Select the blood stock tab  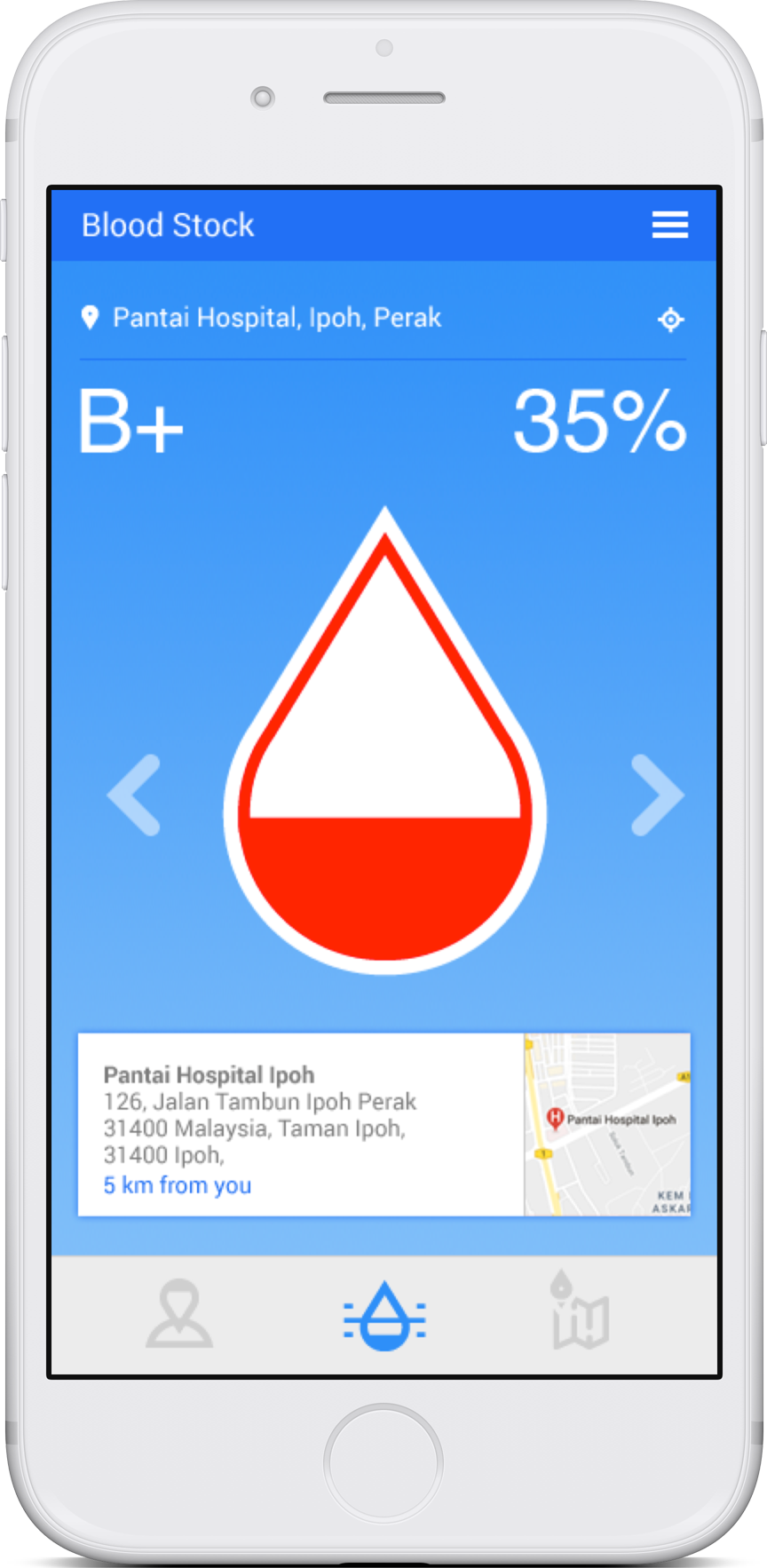click(384, 1316)
